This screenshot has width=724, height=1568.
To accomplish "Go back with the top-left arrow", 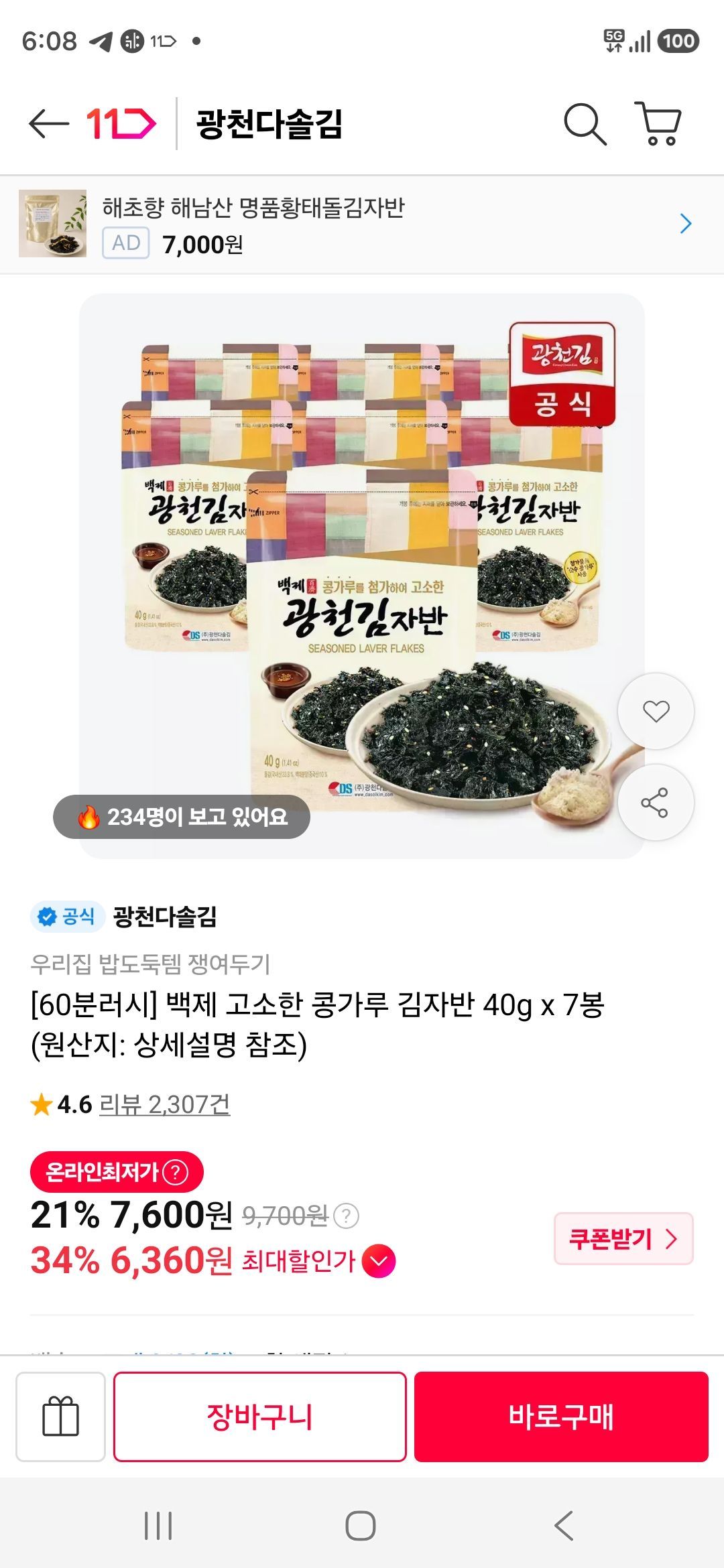I will point(49,124).
